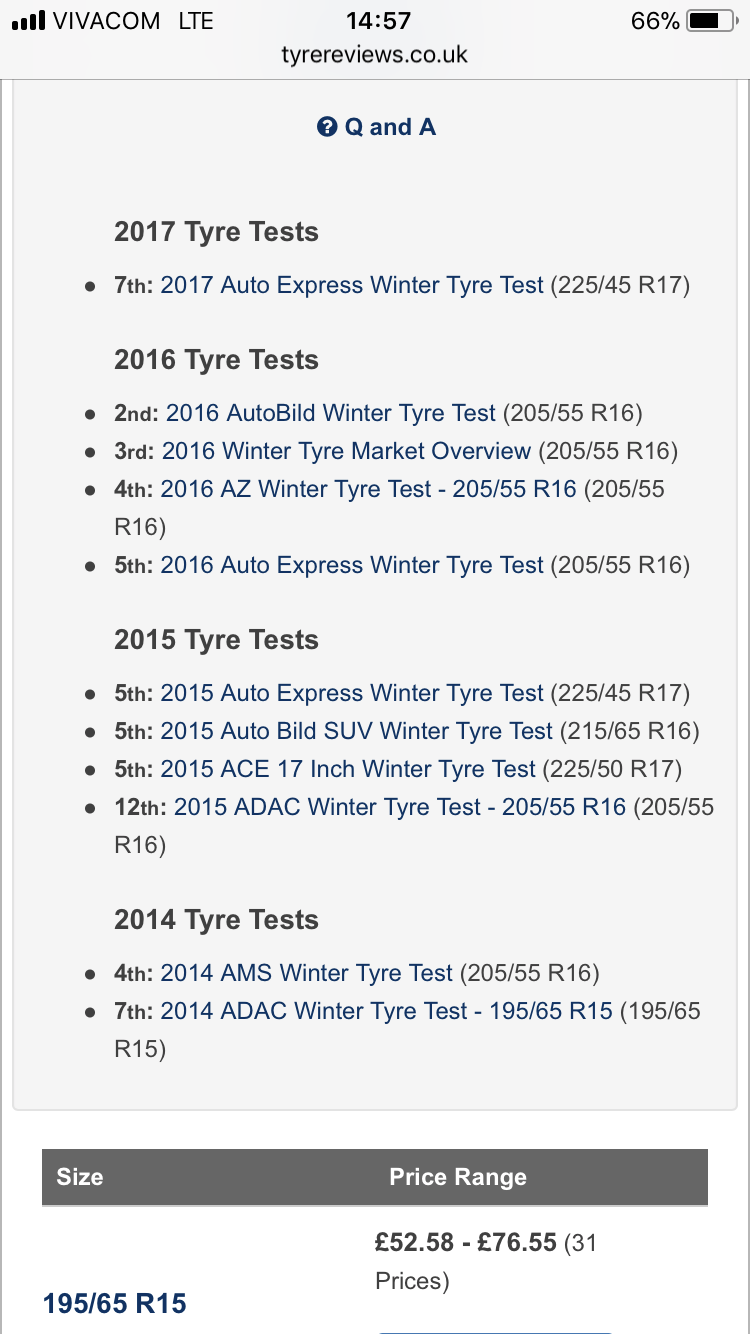Open 2015 ACE 17 Inch Winter Tyre Test
Image resolution: width=750 pixels, height=1334 pixels.
coord(348,769)
